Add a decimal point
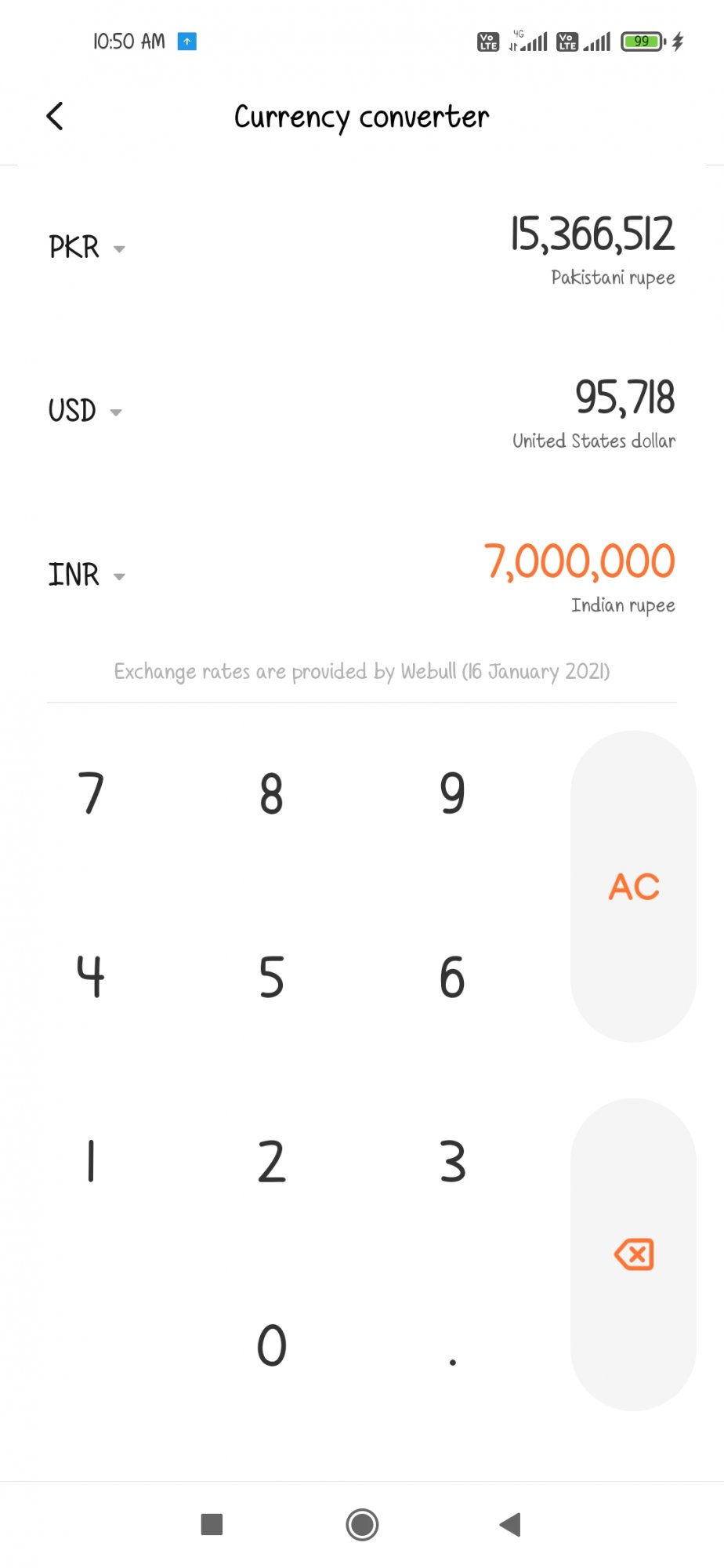The height and width of the screenshot is (1568, 724). click(452, 1345)
